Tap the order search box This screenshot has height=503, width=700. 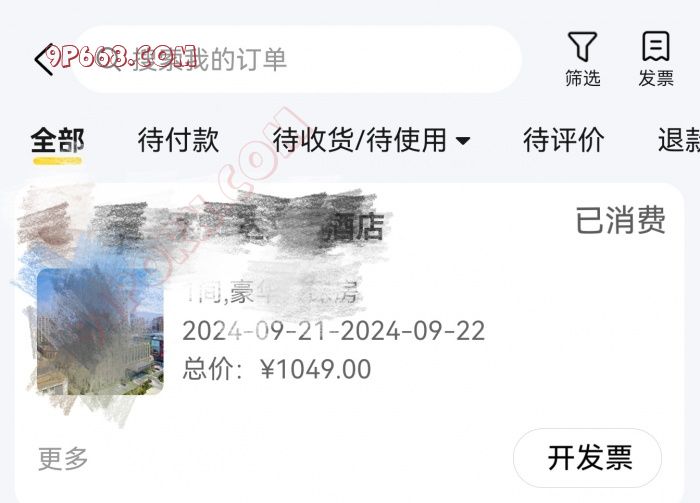[300, 59]
